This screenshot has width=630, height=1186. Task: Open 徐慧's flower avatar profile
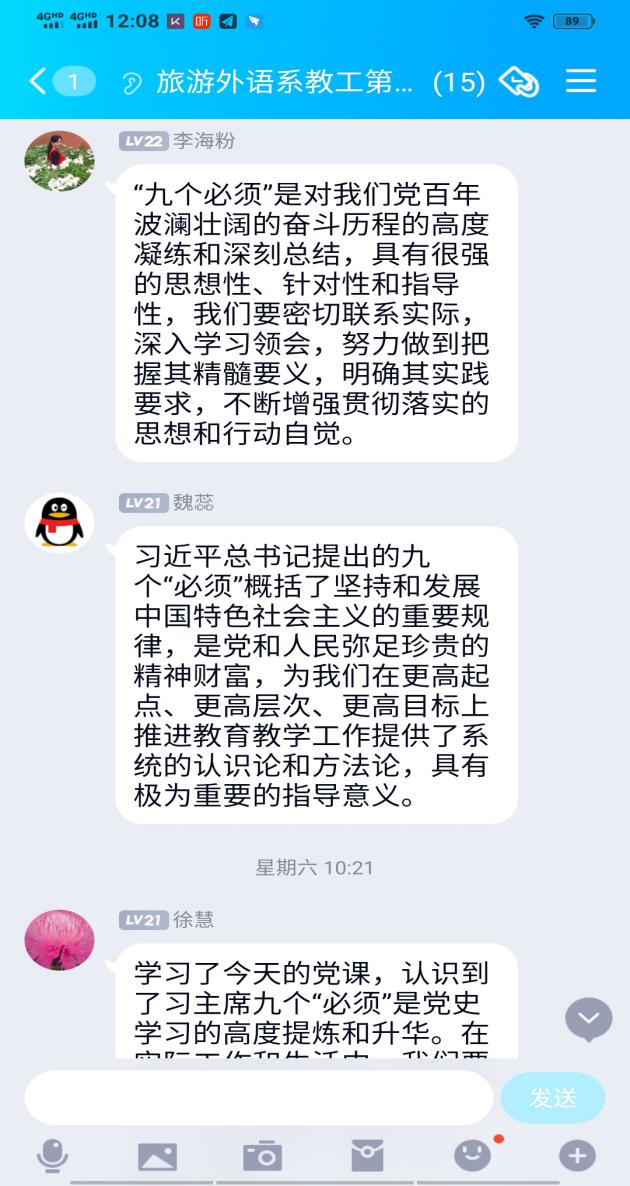point(59,940)
